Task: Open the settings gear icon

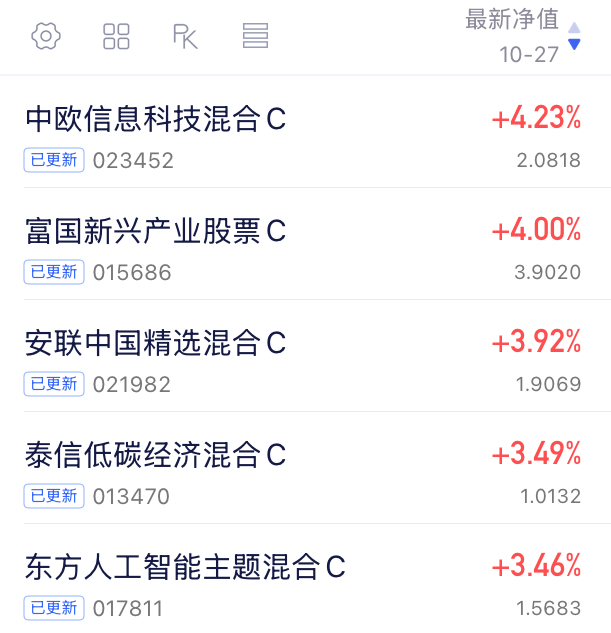Action: click(46, 36)
